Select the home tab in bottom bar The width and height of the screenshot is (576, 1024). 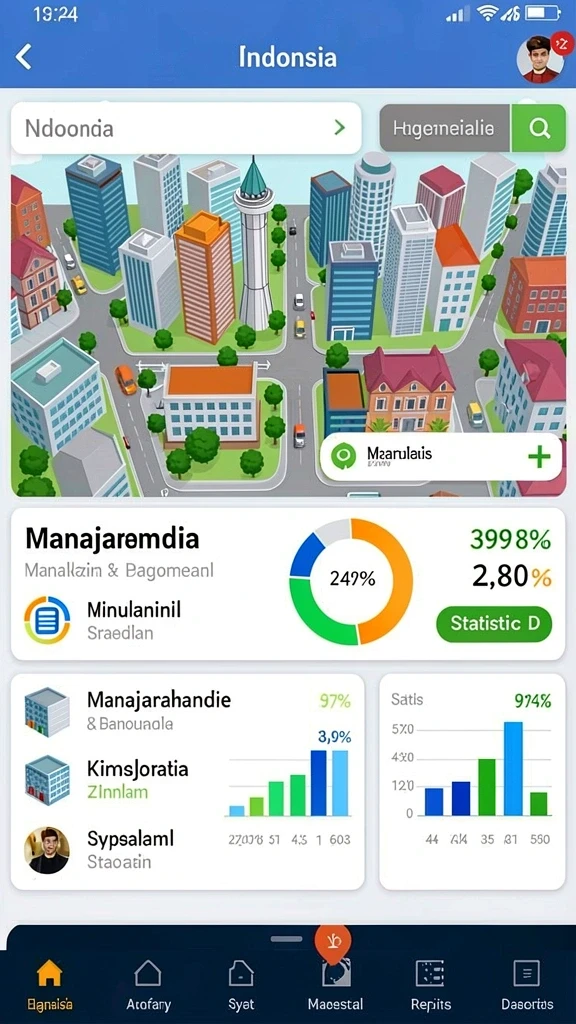50,985
